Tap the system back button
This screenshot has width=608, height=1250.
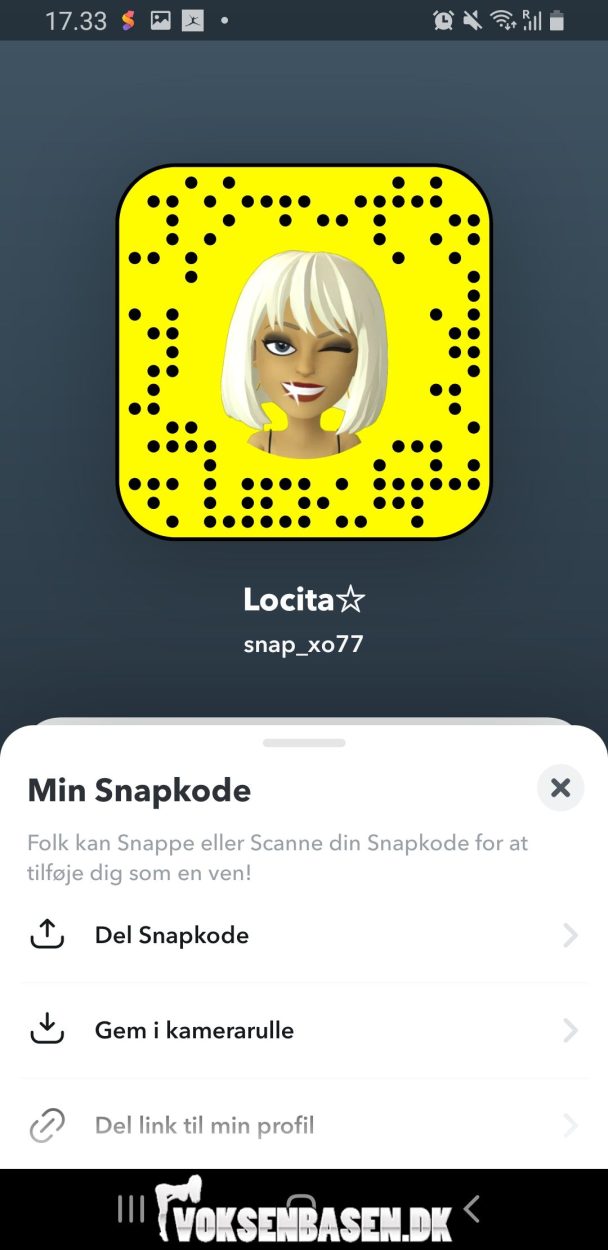pyautogui.click(x=472, y=1209)
